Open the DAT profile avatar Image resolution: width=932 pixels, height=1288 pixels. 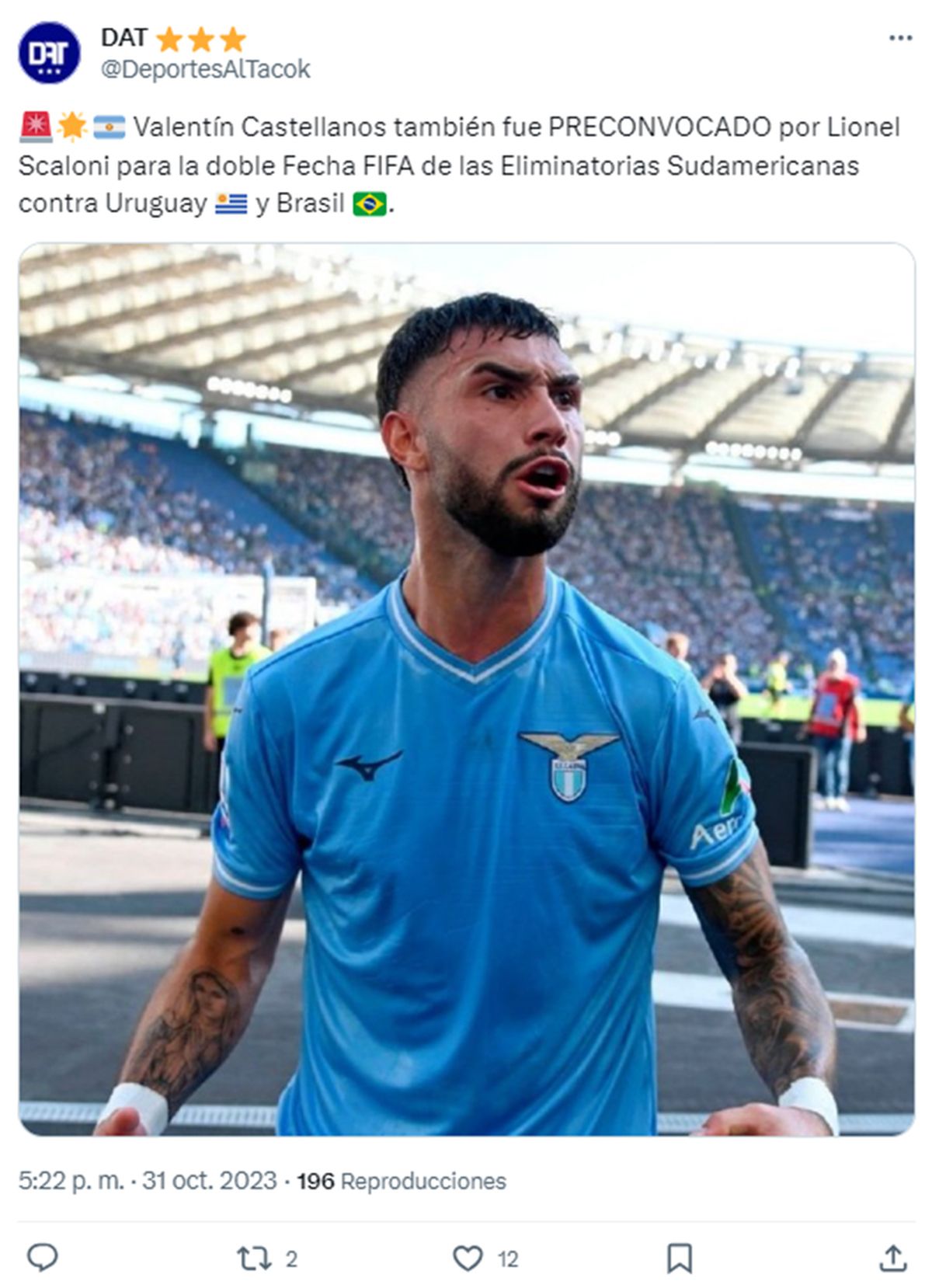pos(50,53)
